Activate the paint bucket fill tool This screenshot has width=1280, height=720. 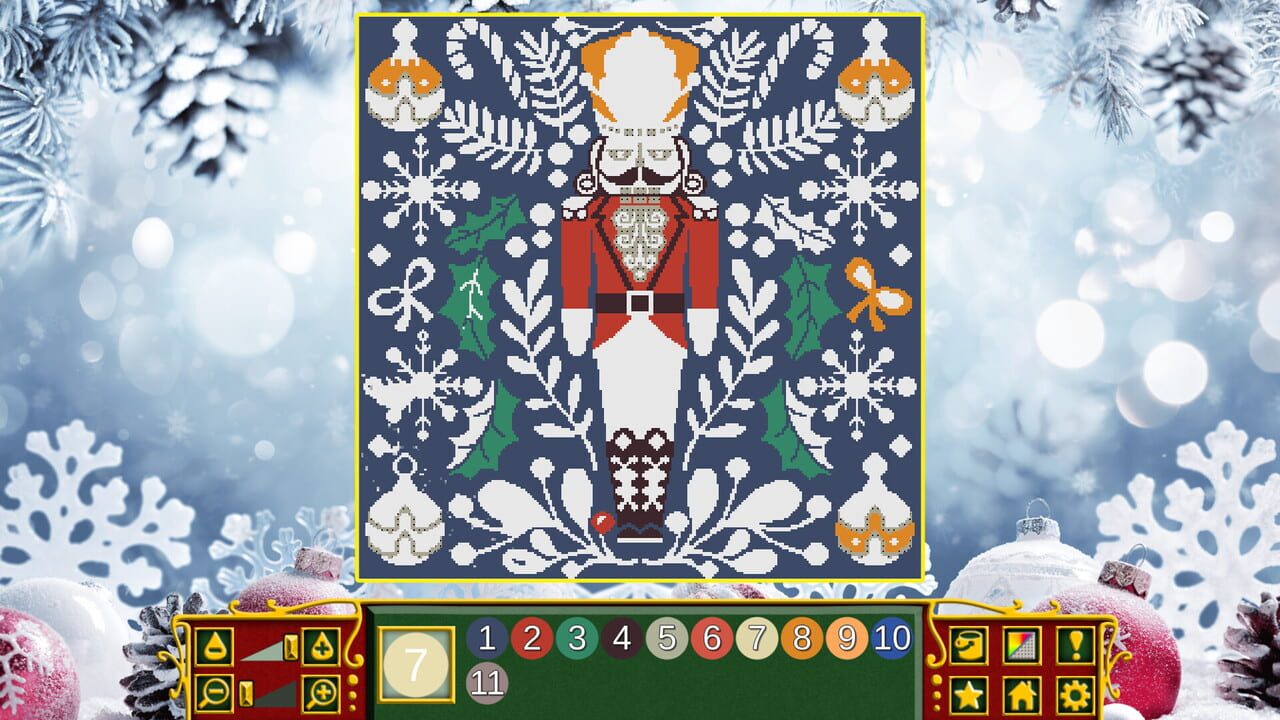tap(968, 645)
